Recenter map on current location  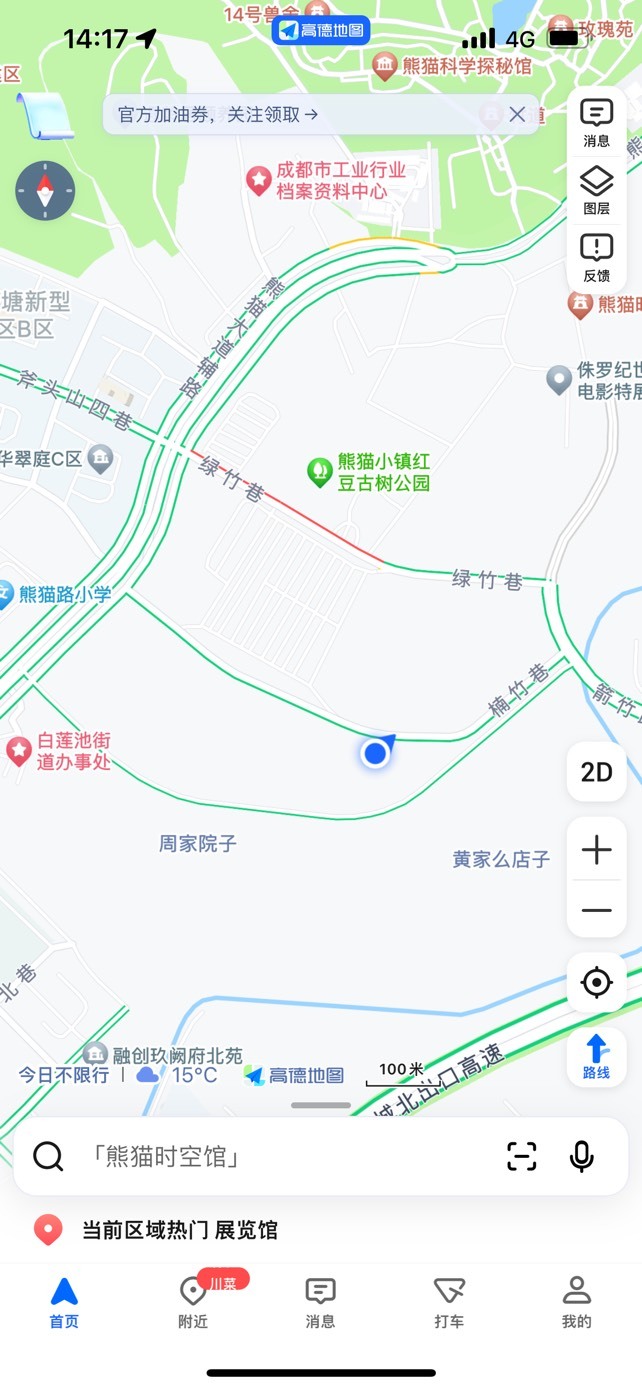coord(597,983)
